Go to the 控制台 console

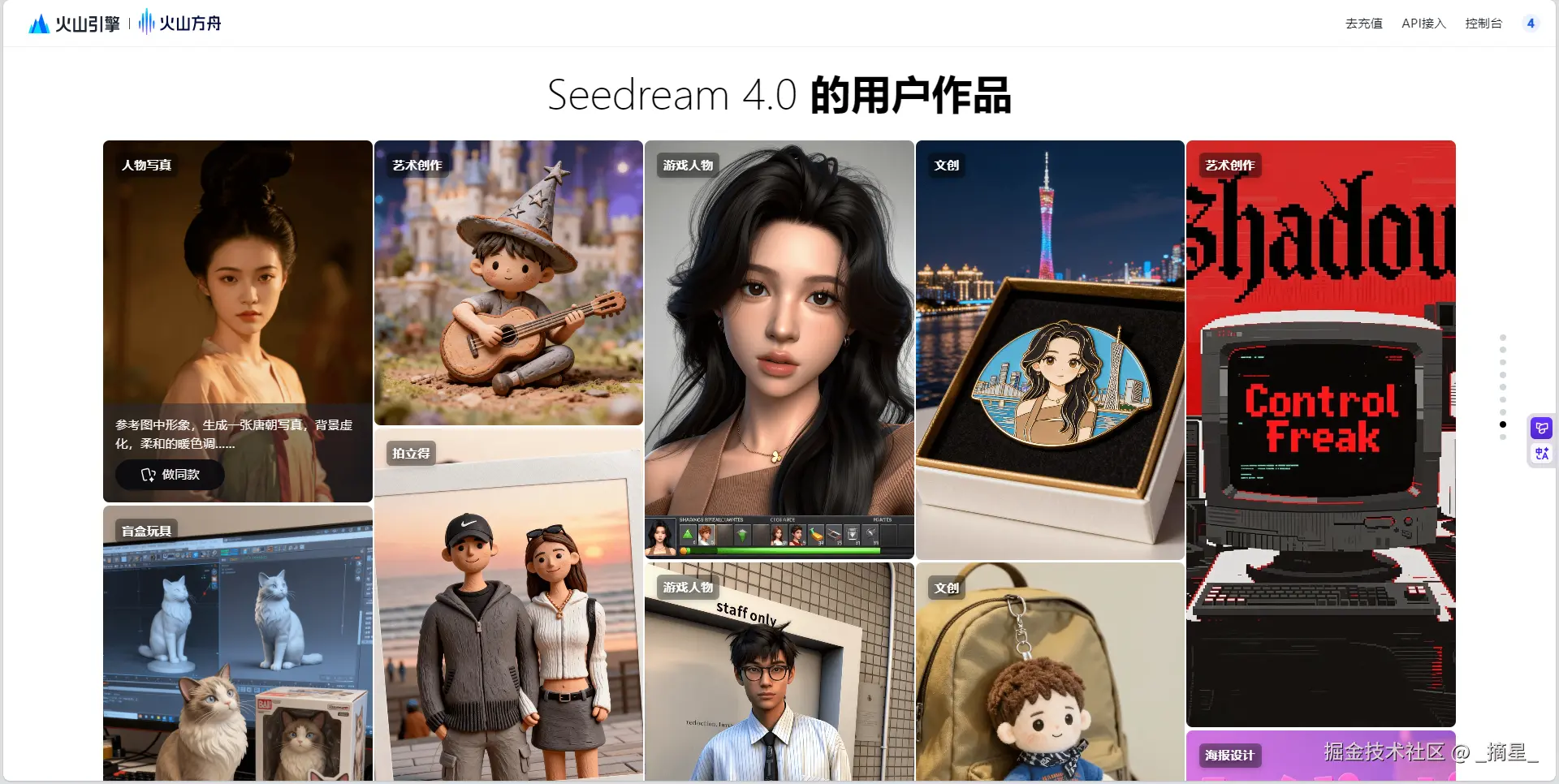point(1483,24)
